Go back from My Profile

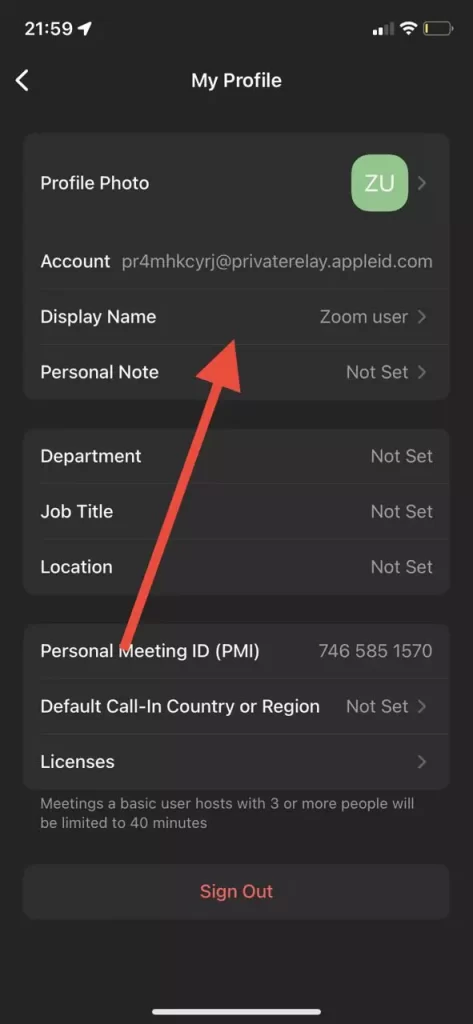[22, 80]
